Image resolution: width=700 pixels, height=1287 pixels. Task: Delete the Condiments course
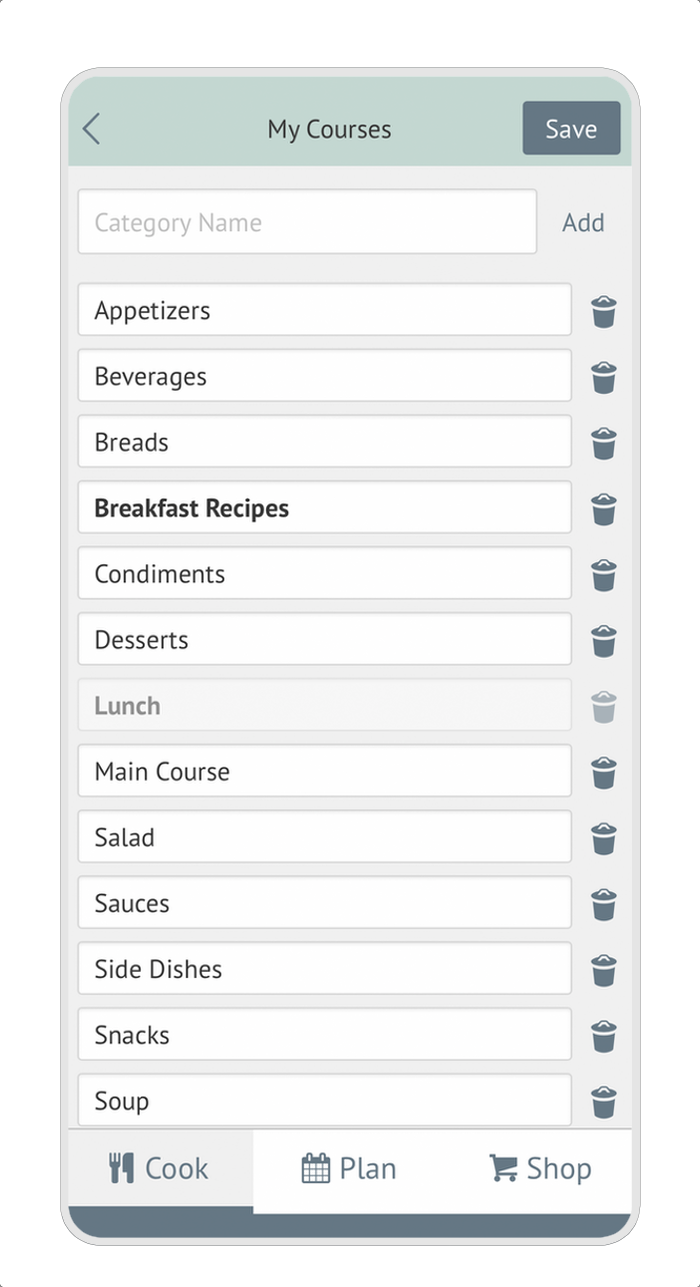coord(603,575)
